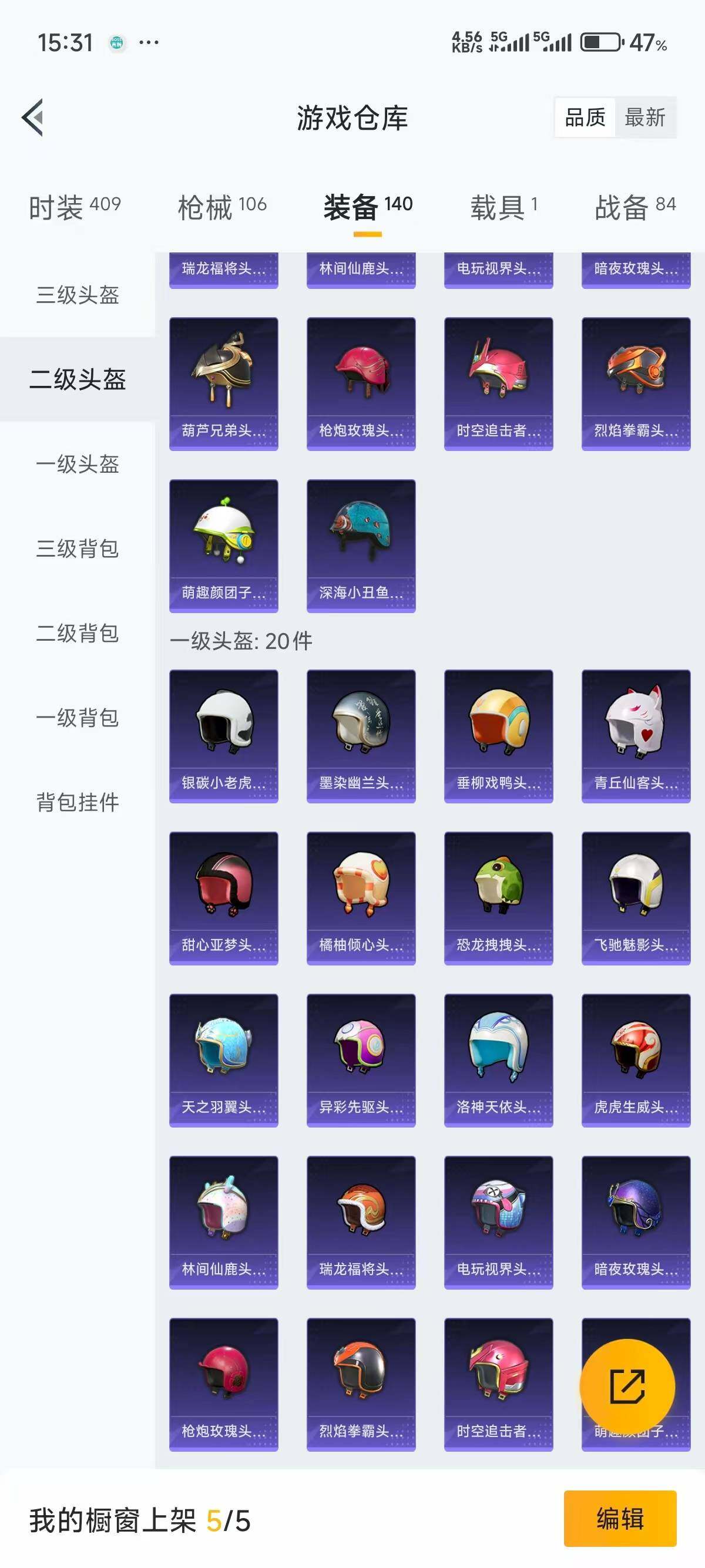Select 三级背包 in the sidebar
This screenshot has height=1568, width=705.
click(x=78, y=550)
